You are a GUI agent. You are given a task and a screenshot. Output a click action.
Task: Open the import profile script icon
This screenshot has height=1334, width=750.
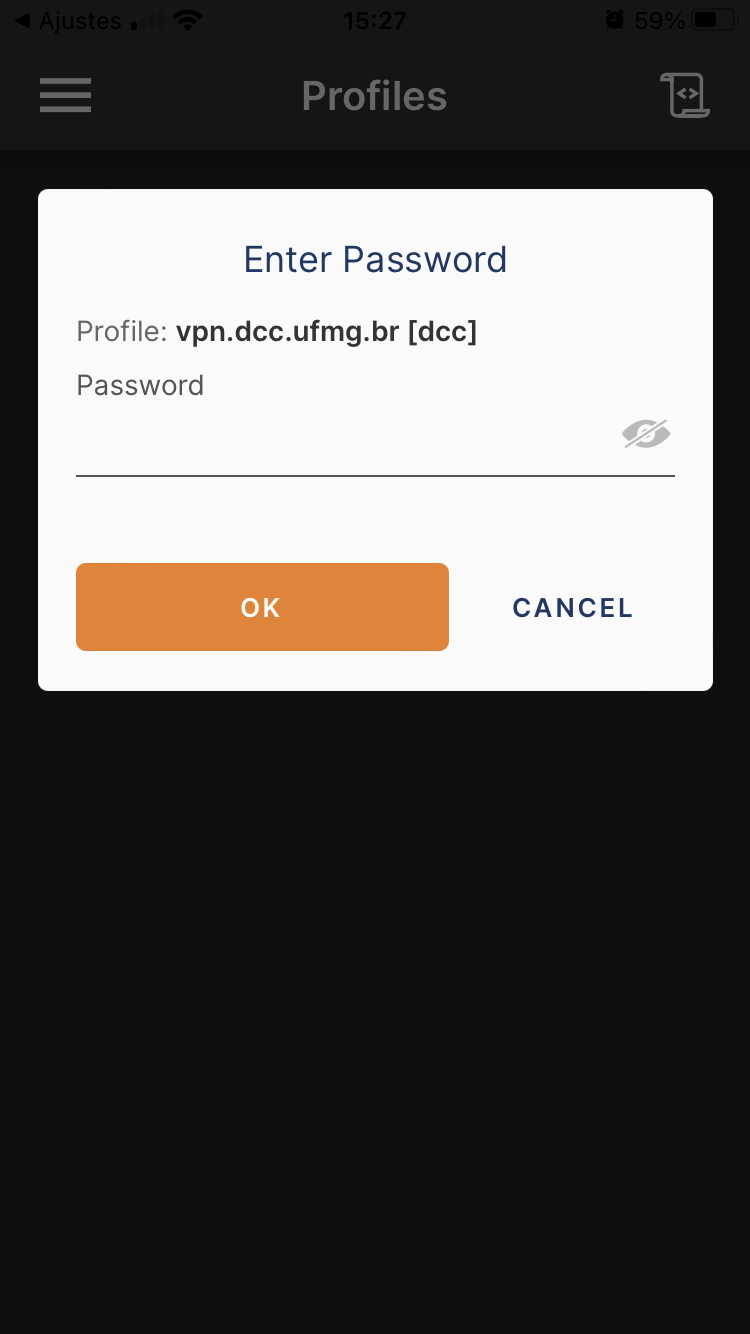point(686,96)
